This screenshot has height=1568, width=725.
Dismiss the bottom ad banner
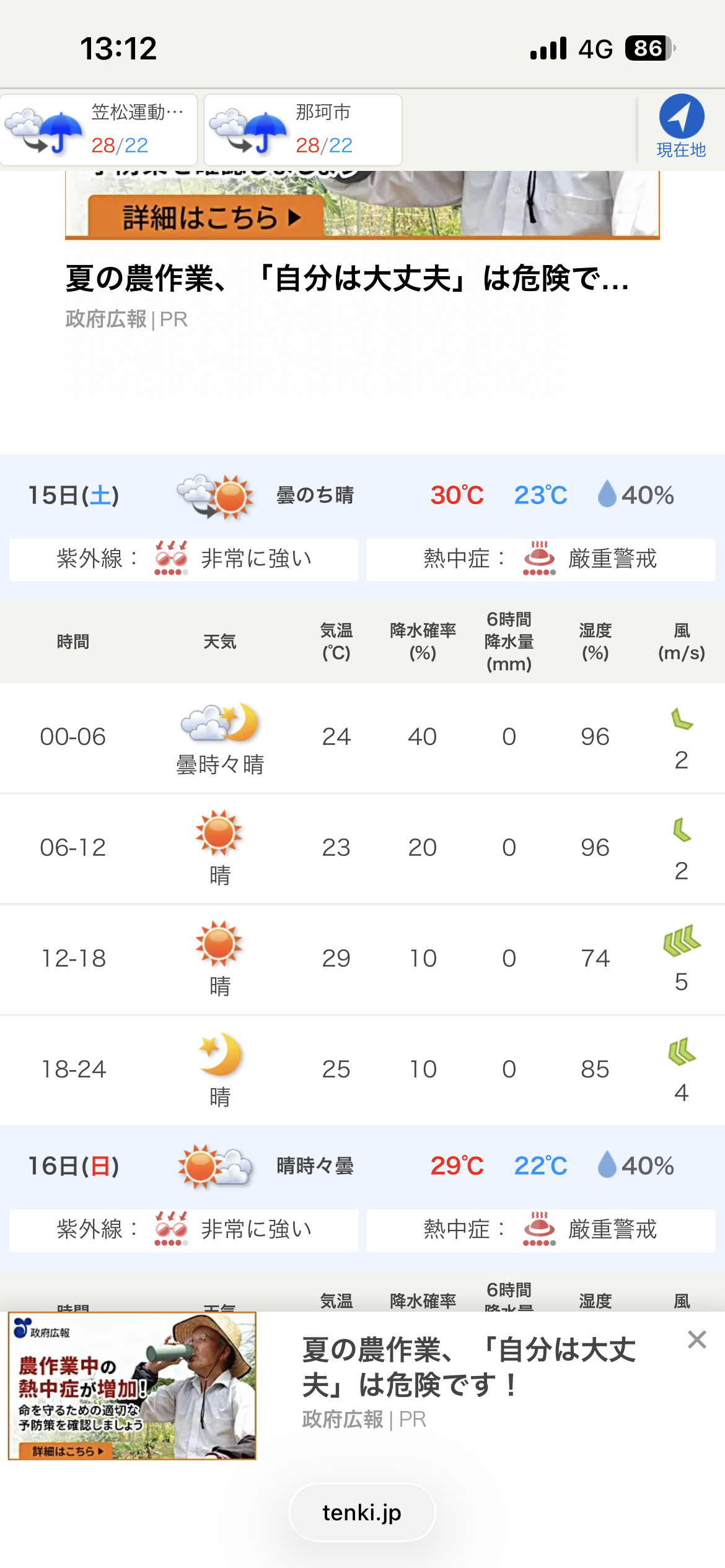pyautogui.click(x=697, y=1339)
